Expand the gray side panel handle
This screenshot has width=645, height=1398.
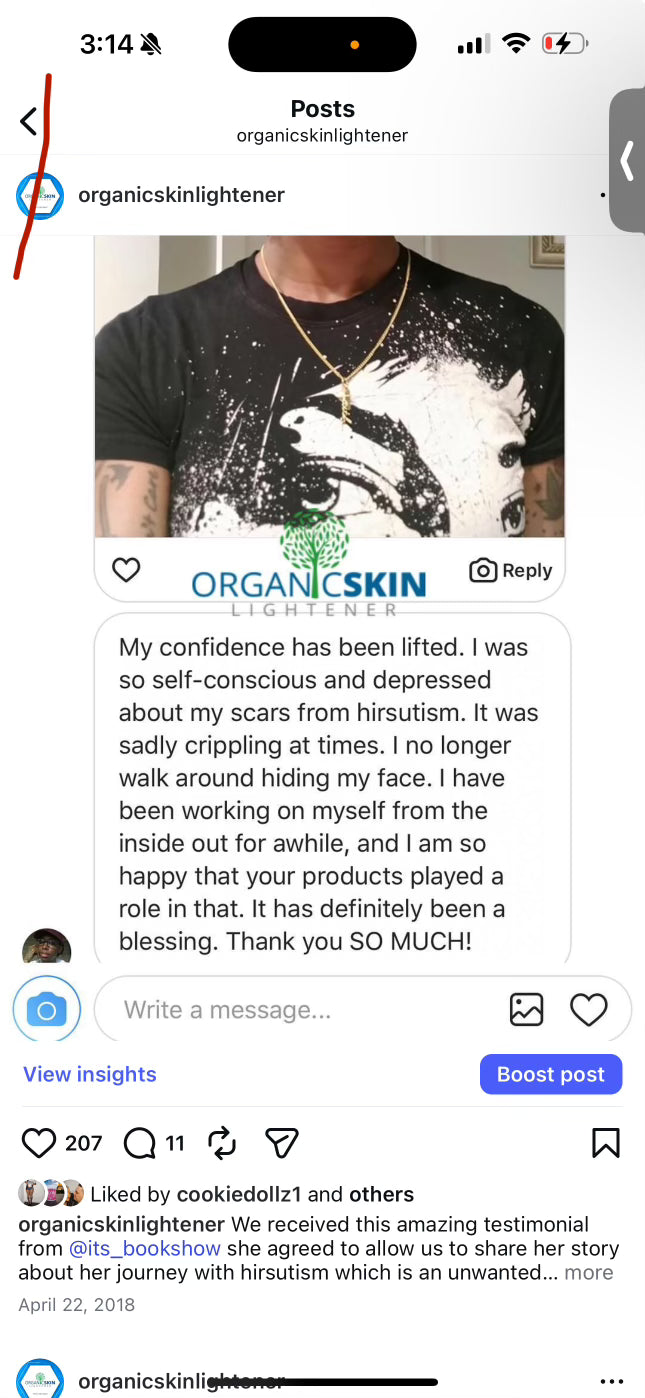[x=628, y=160]
